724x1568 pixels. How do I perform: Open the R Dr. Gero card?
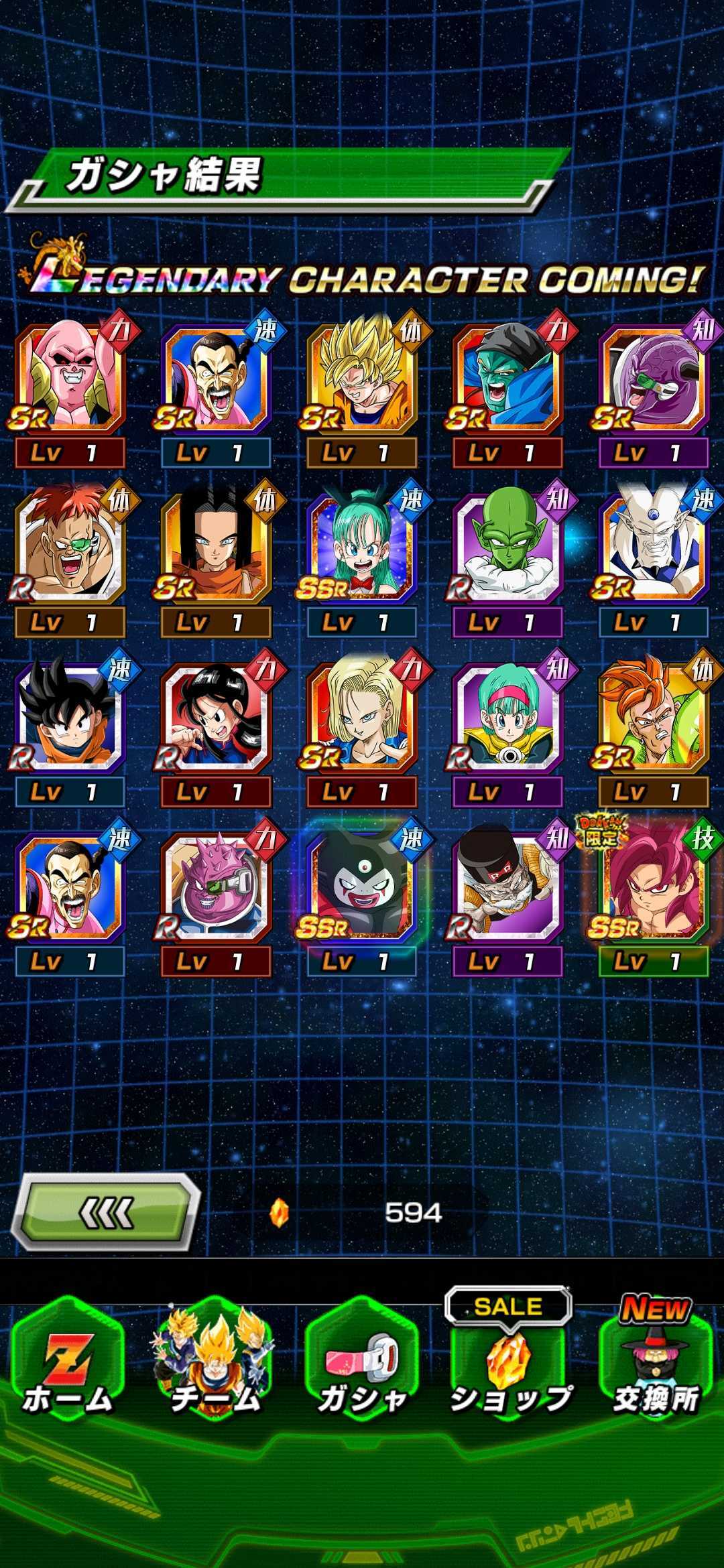tap(507, 885)
